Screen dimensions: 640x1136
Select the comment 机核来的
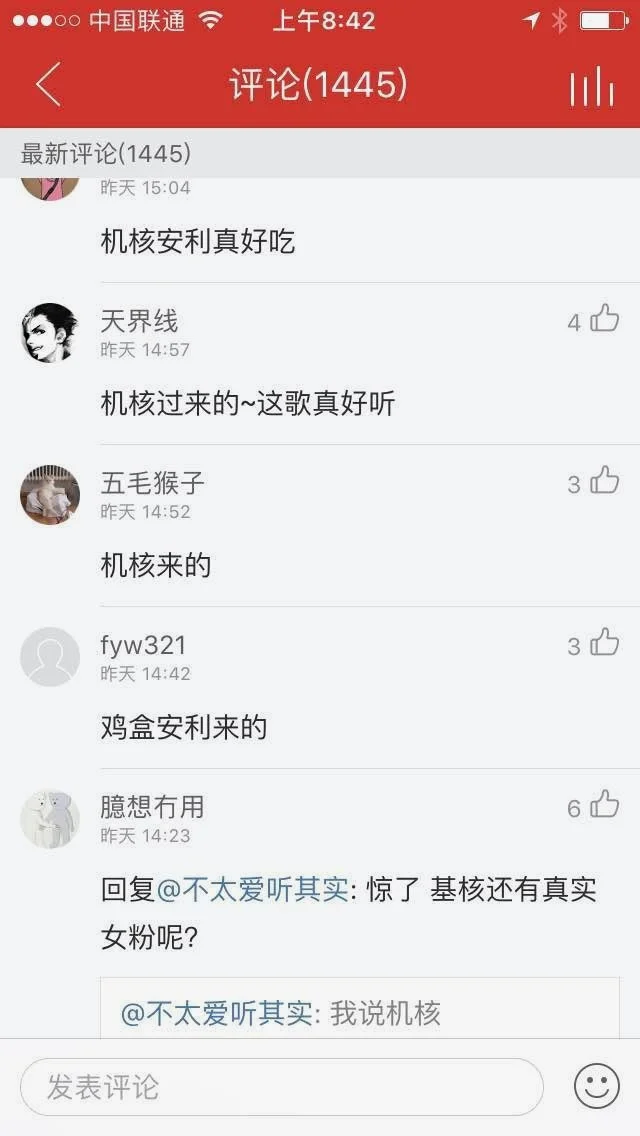[x=156, y=566]
